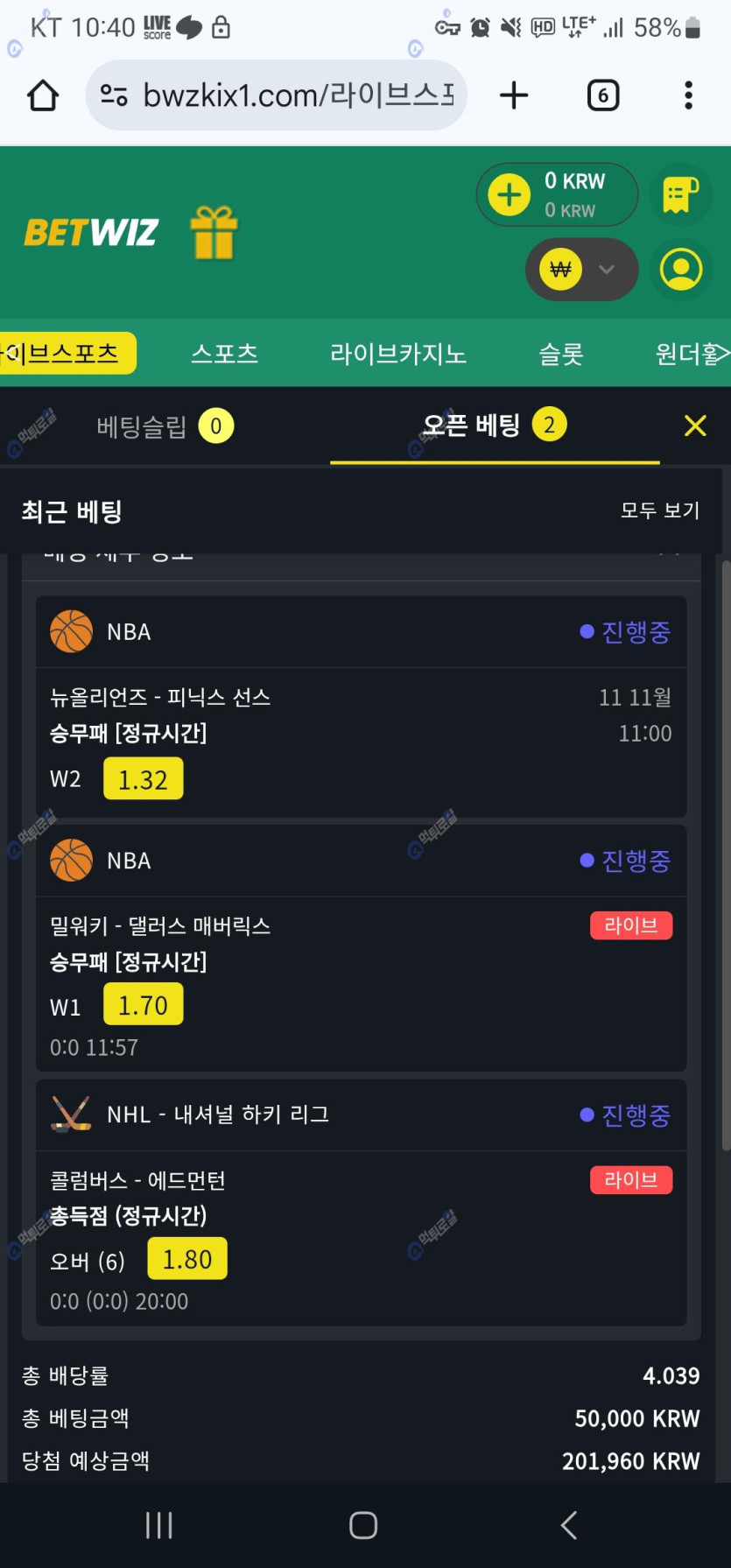Open a new browser tab
The image size is (731, 1568).
514,95
